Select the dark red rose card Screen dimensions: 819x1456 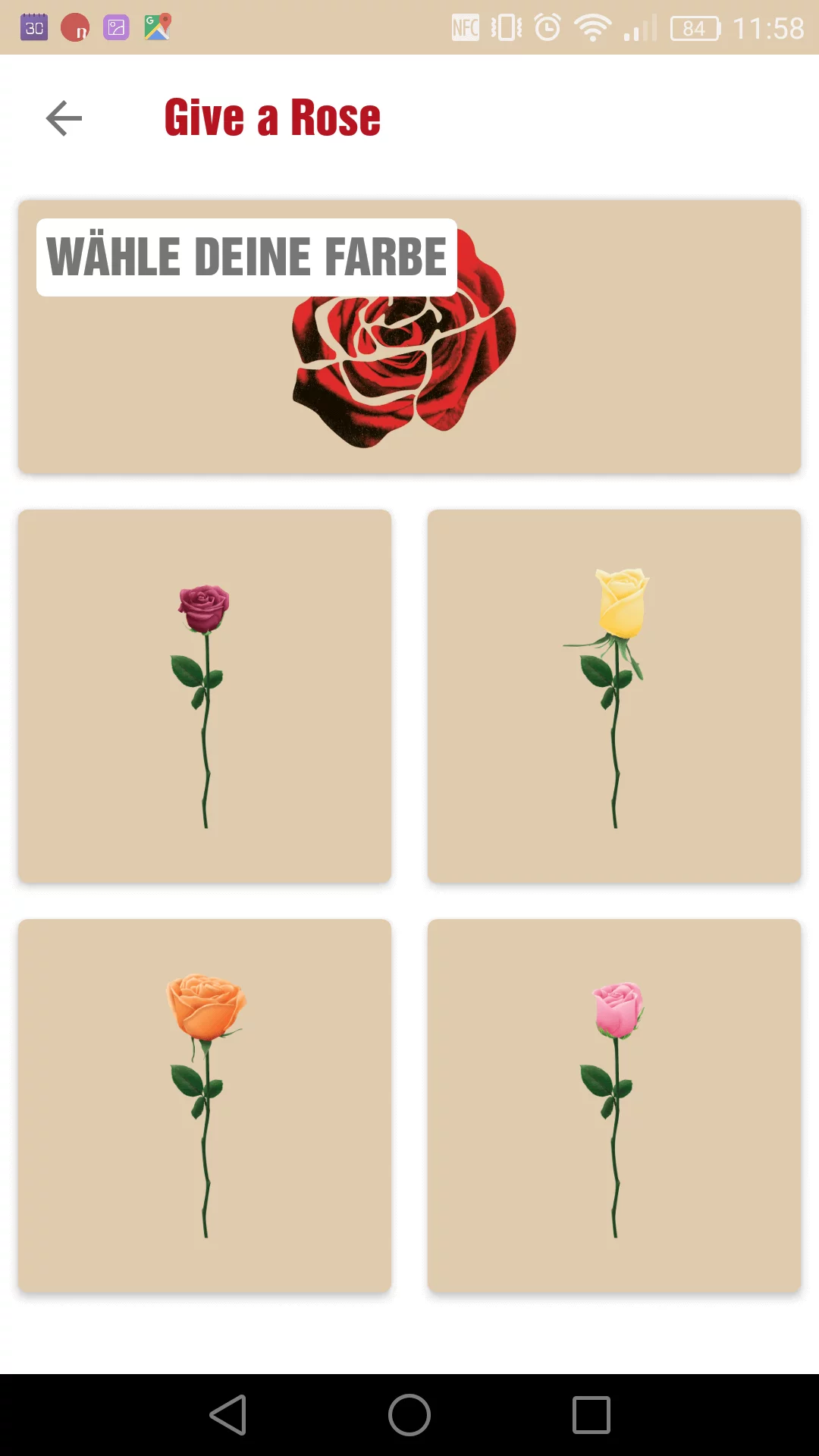(205, 696)
